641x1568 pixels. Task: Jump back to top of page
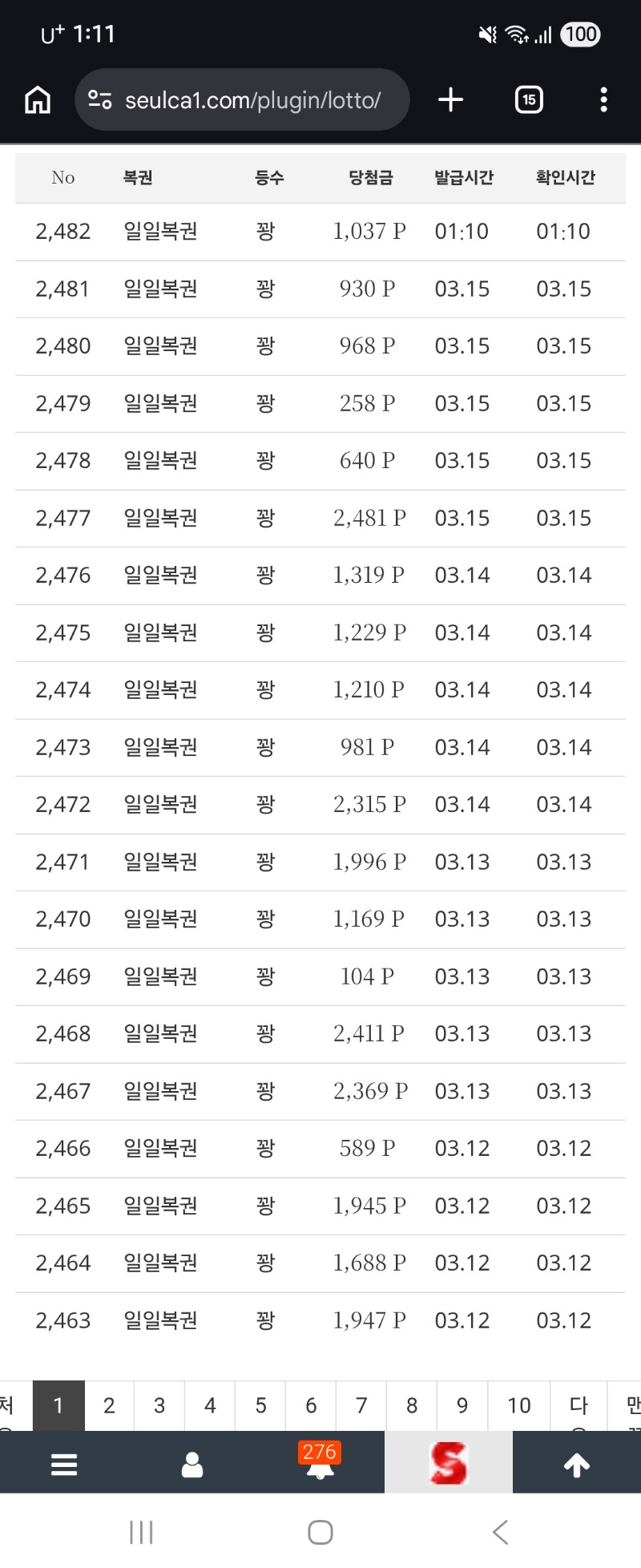(577, 1465)
